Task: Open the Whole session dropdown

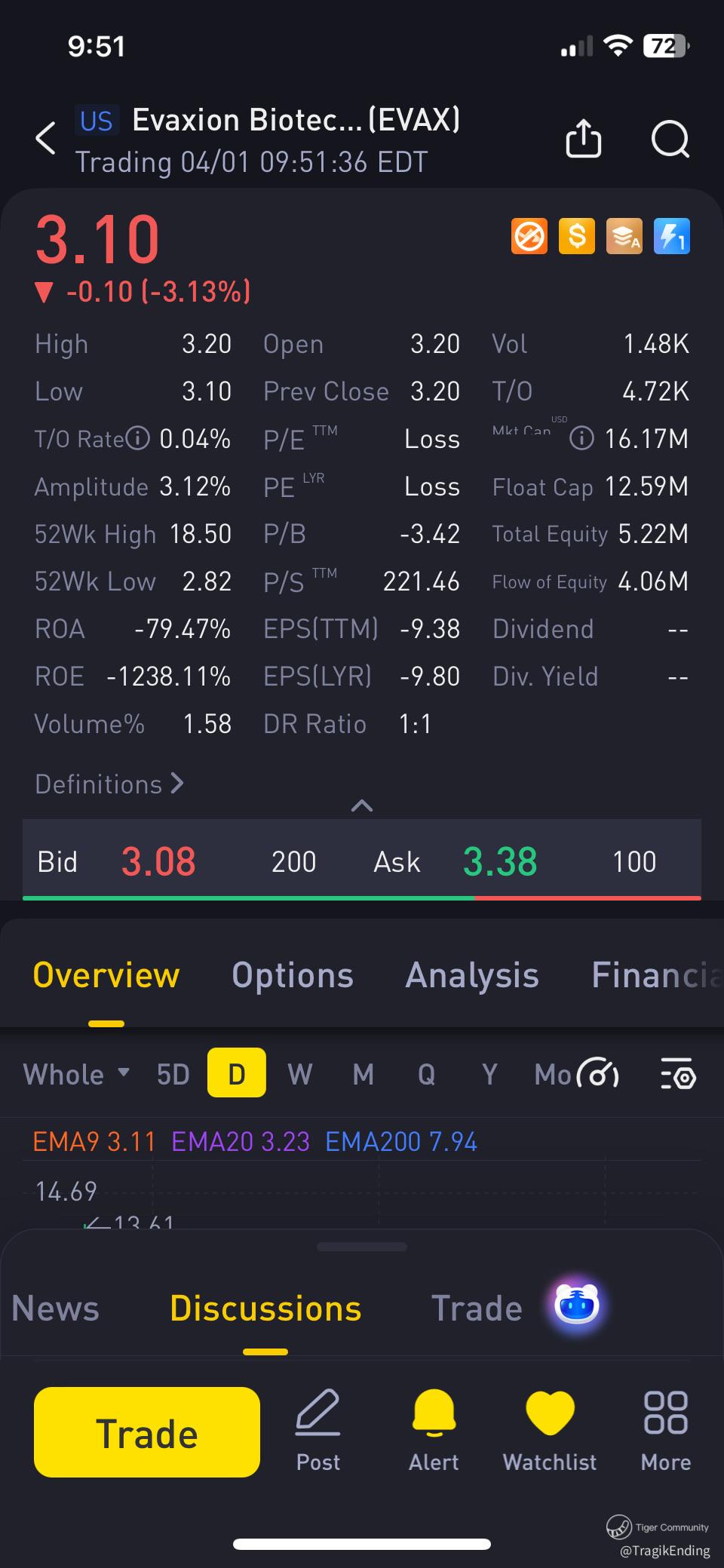Action: 76,1074
